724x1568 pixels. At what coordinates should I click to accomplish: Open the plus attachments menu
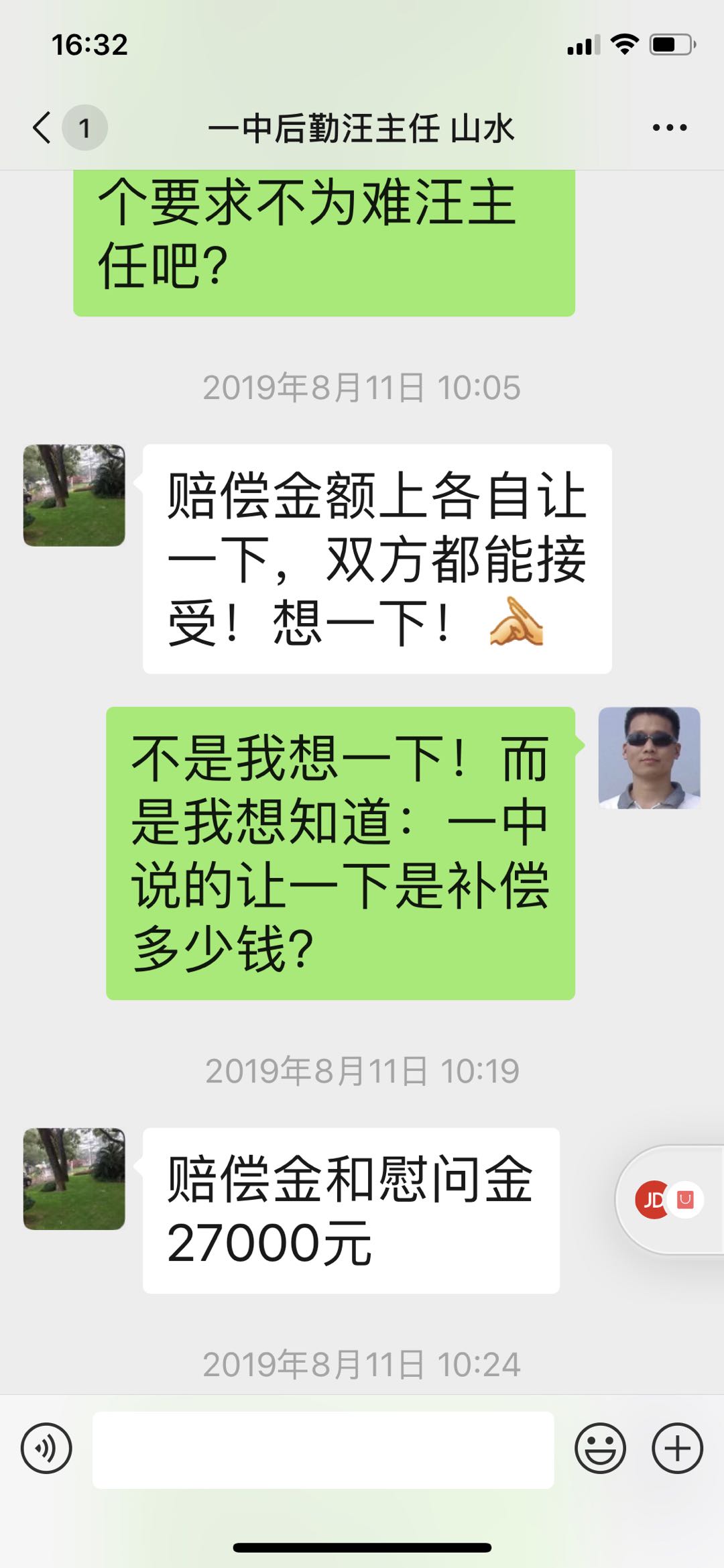click(677, 1448)
